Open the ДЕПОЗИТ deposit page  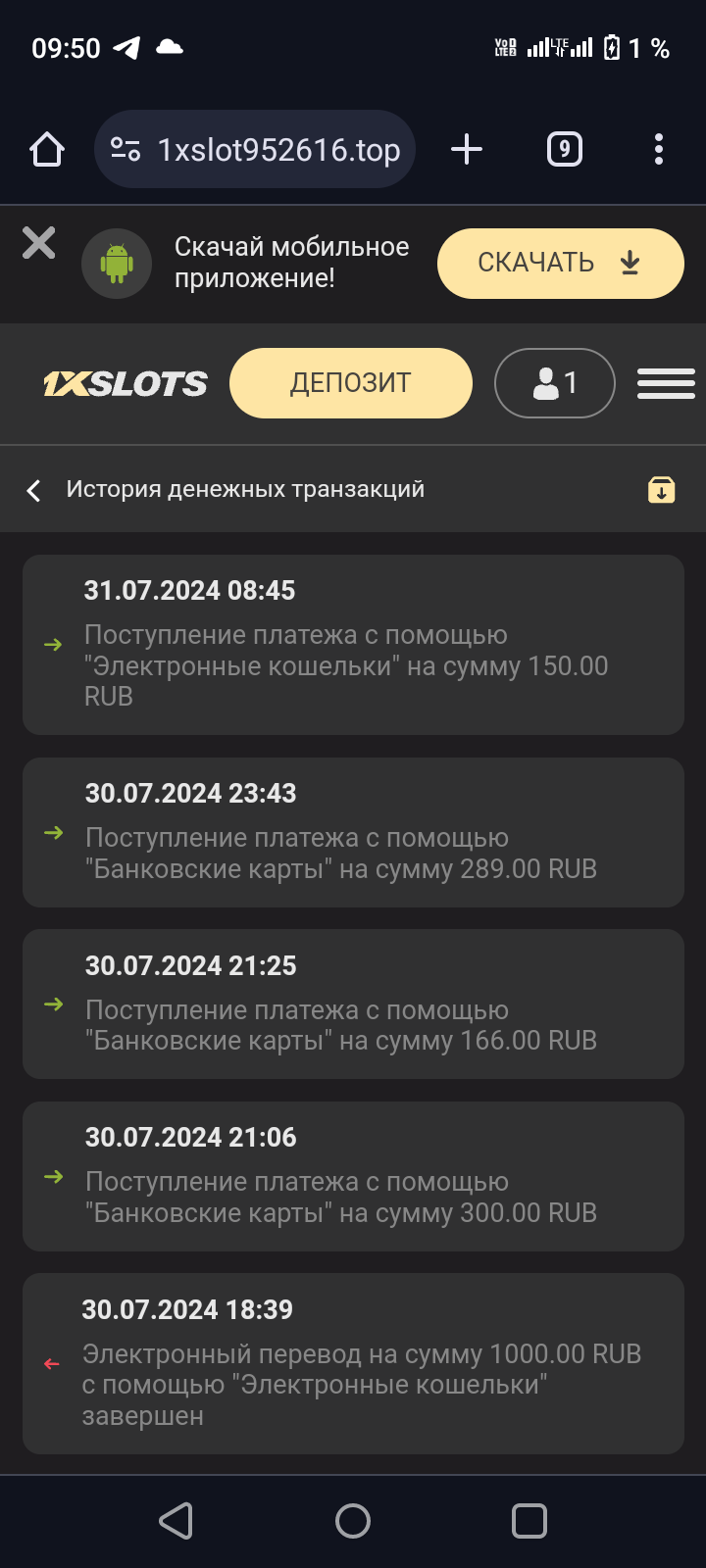click(x=350, y=383)
